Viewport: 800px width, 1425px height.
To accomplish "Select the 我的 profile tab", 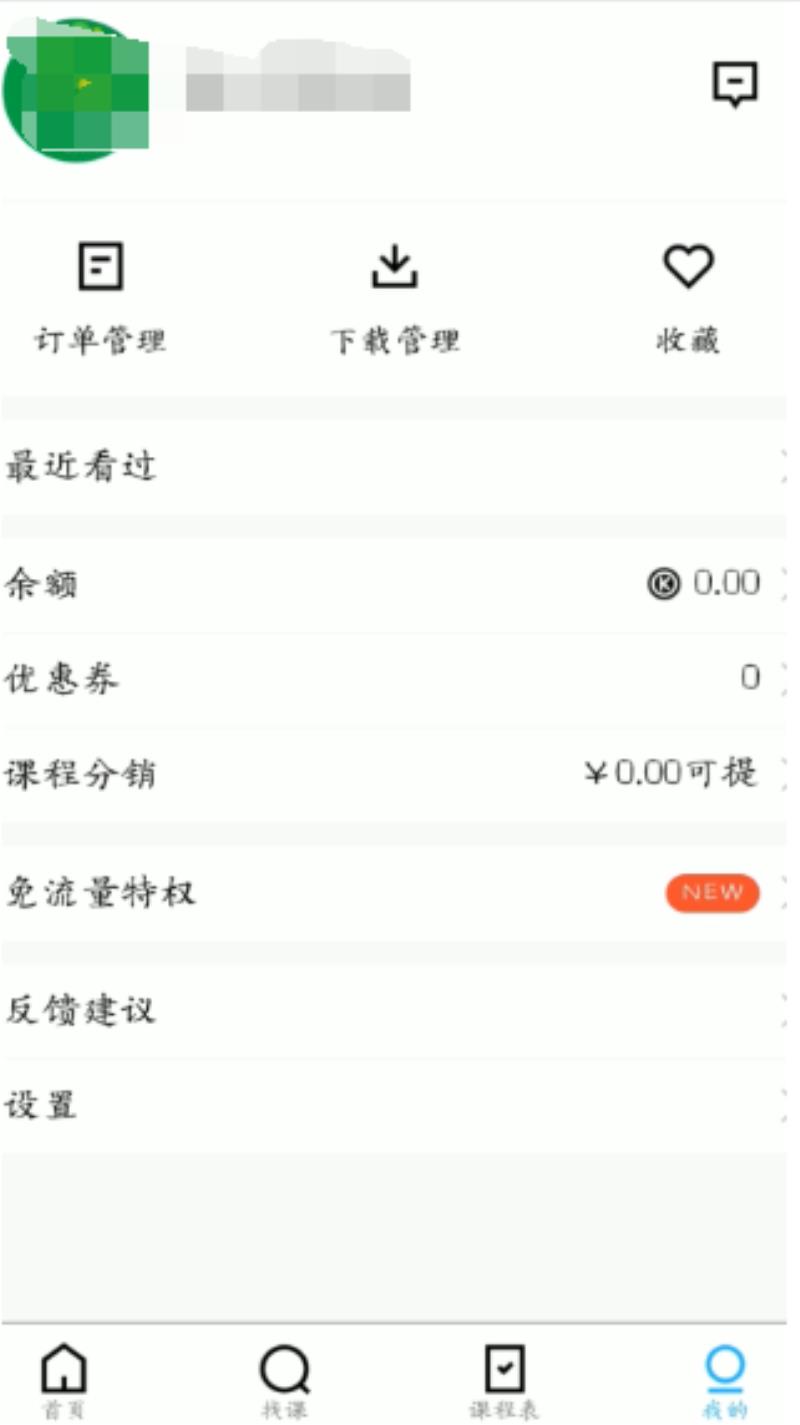I will [724, 1381].
